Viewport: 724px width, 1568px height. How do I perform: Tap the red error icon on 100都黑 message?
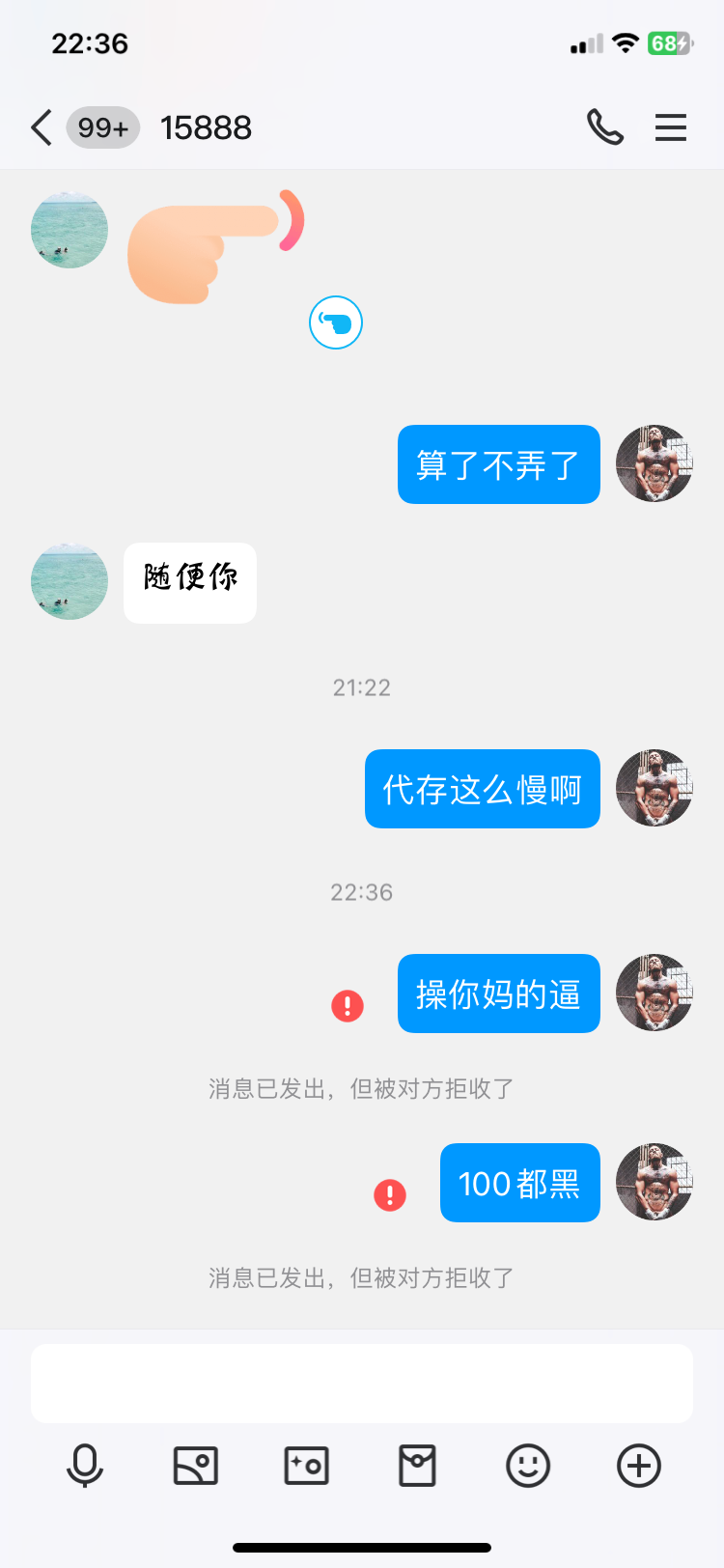(x=389, y=1194)
